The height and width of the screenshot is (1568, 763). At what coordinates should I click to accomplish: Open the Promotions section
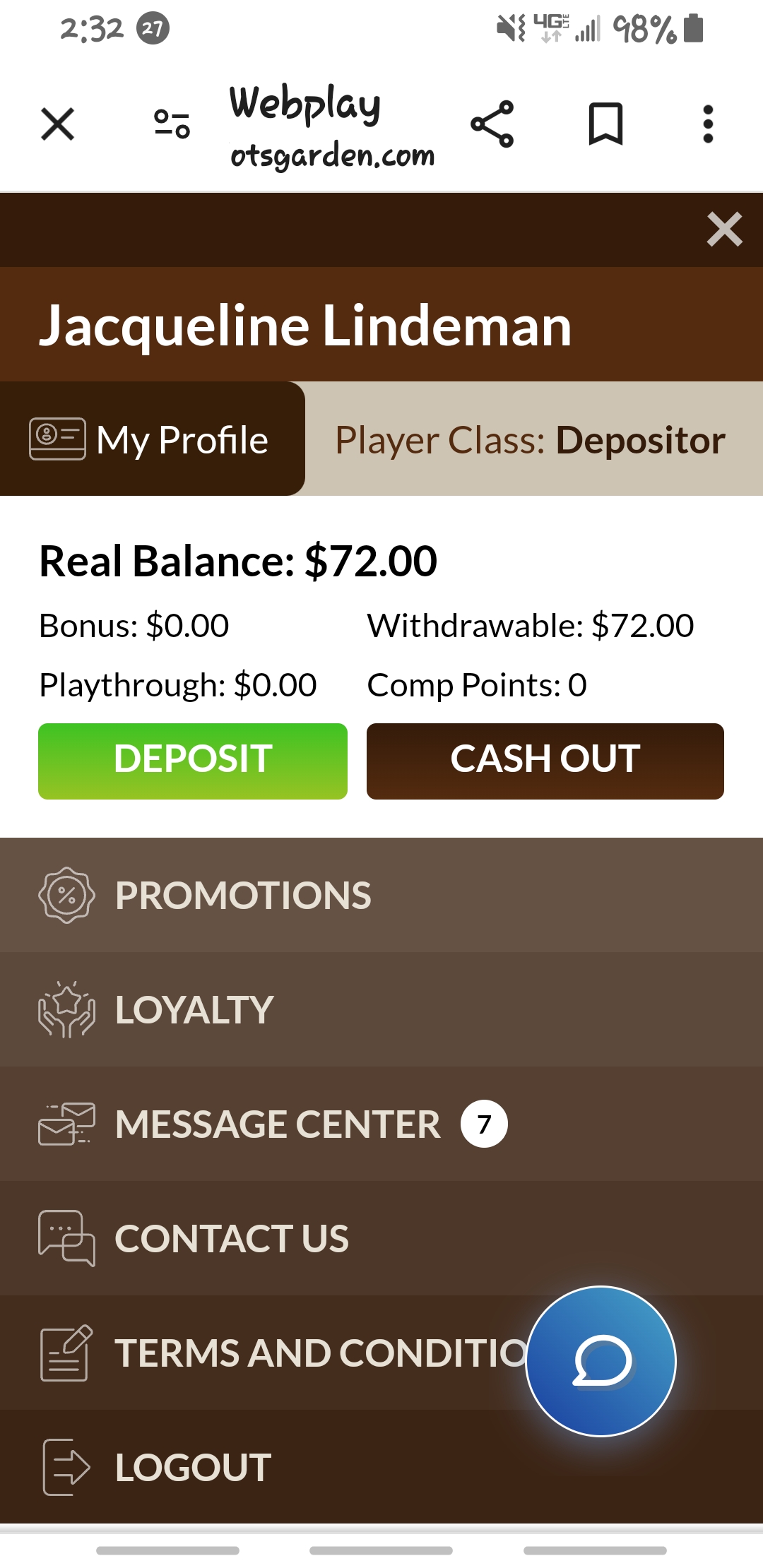coord(242,896)
